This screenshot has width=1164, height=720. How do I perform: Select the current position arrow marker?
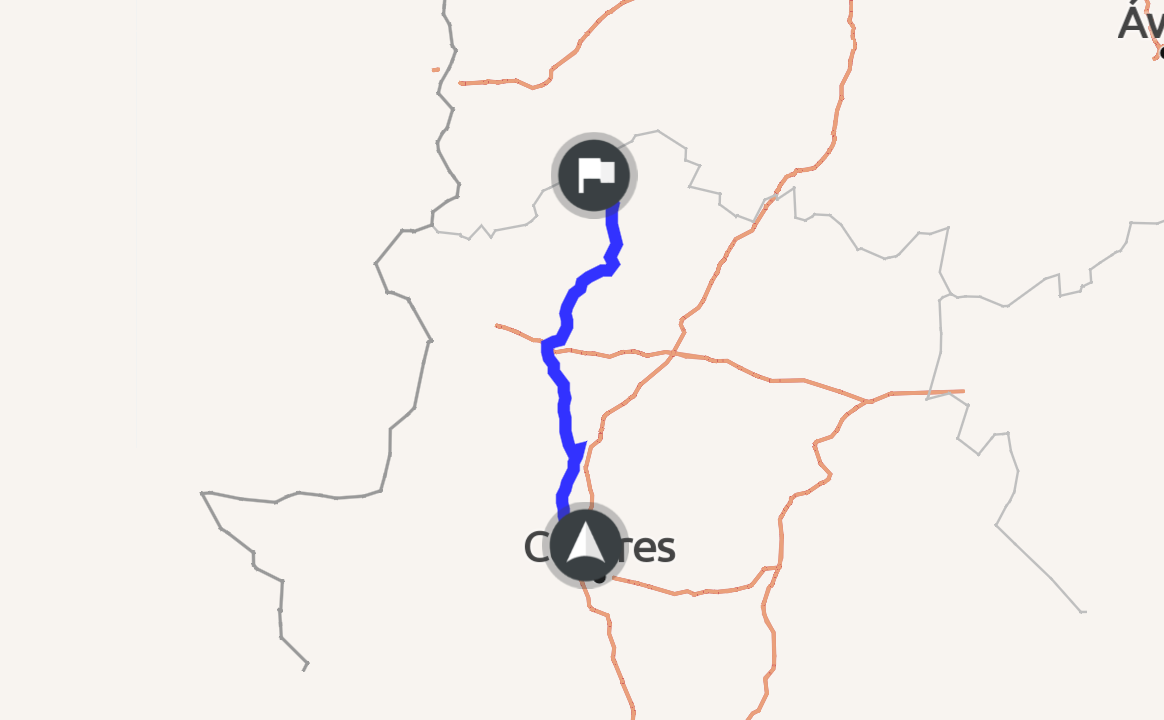(x=586, y=545)
